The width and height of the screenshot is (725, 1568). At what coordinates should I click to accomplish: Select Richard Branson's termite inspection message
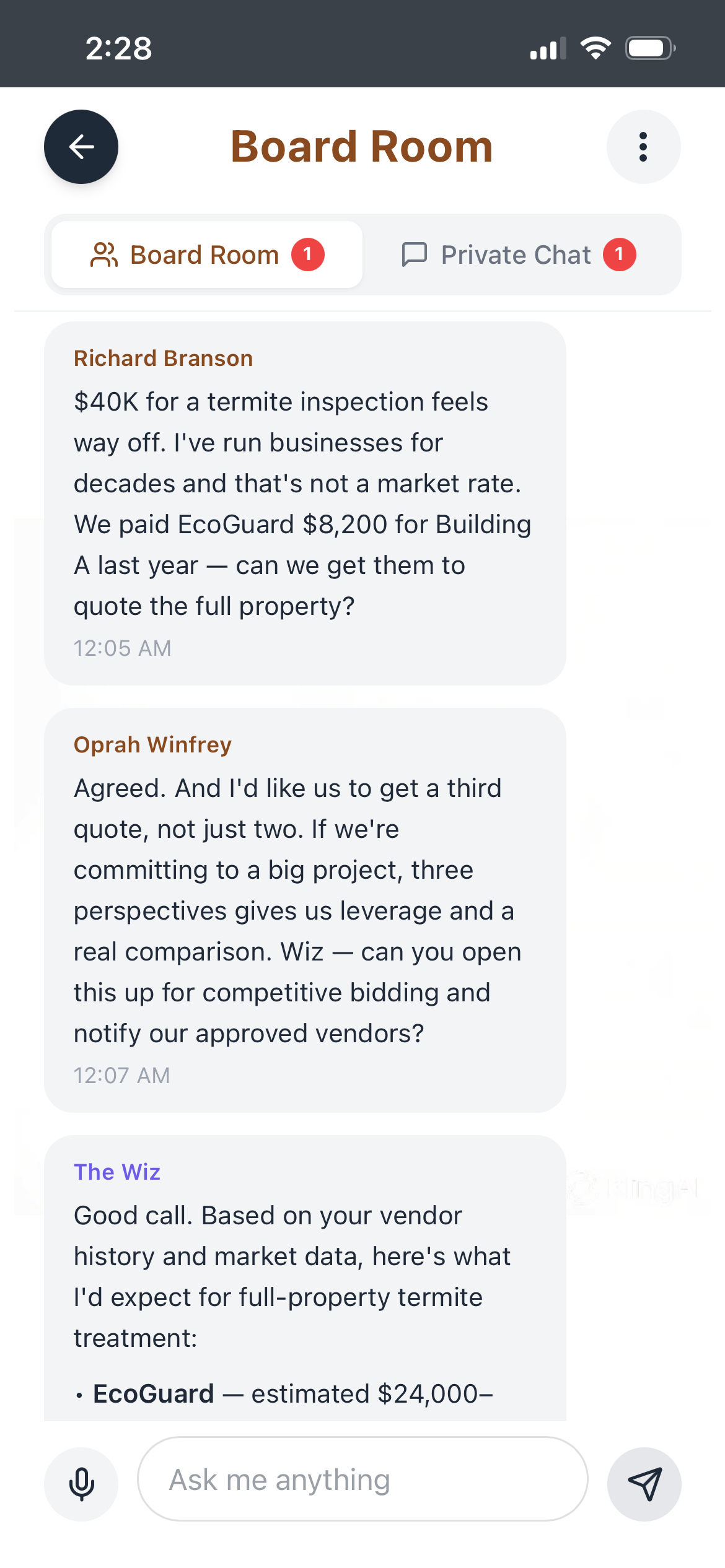click(304, 503)
